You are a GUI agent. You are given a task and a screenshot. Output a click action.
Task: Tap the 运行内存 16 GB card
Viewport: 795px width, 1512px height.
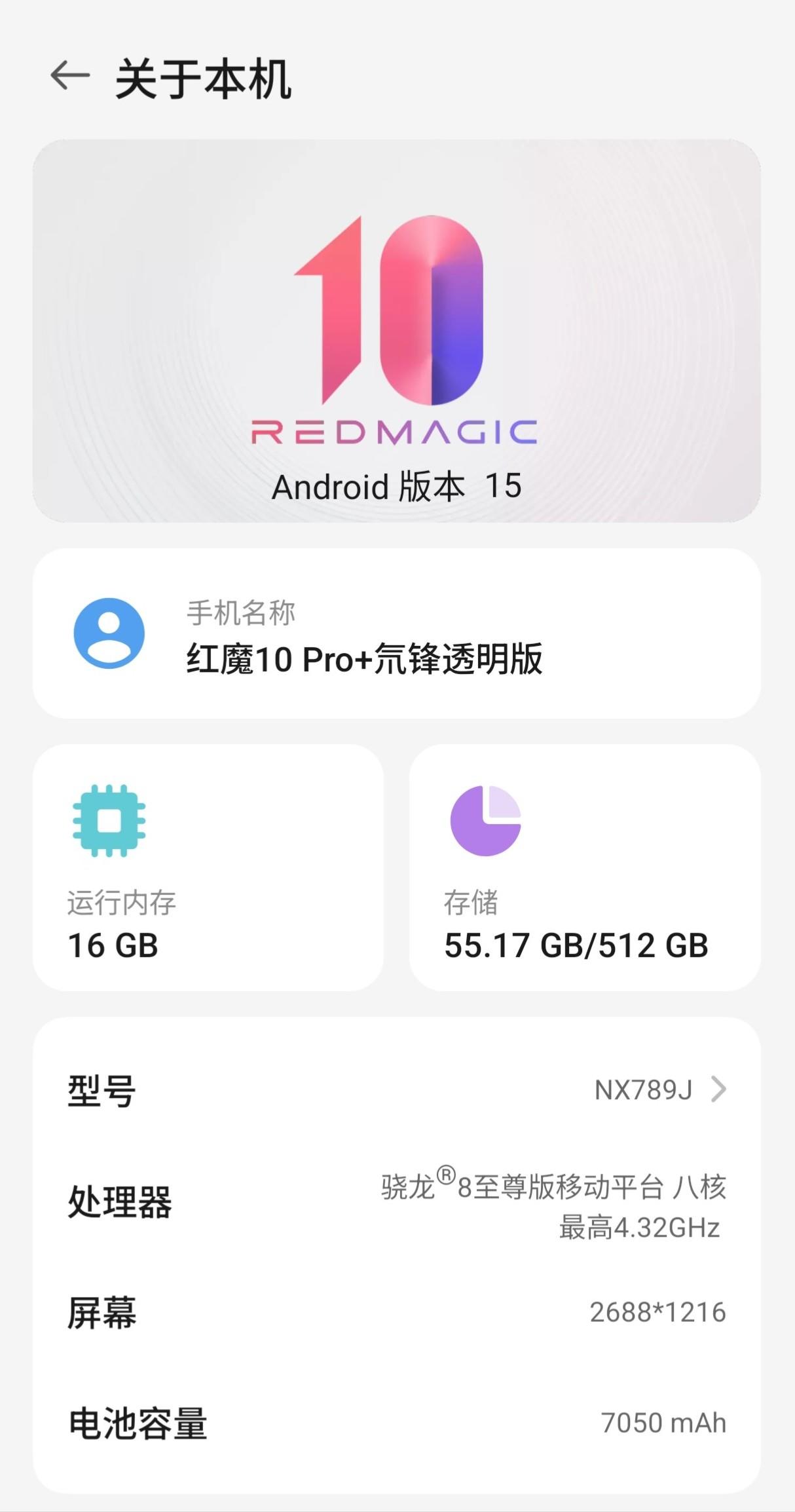pos(210,871)
